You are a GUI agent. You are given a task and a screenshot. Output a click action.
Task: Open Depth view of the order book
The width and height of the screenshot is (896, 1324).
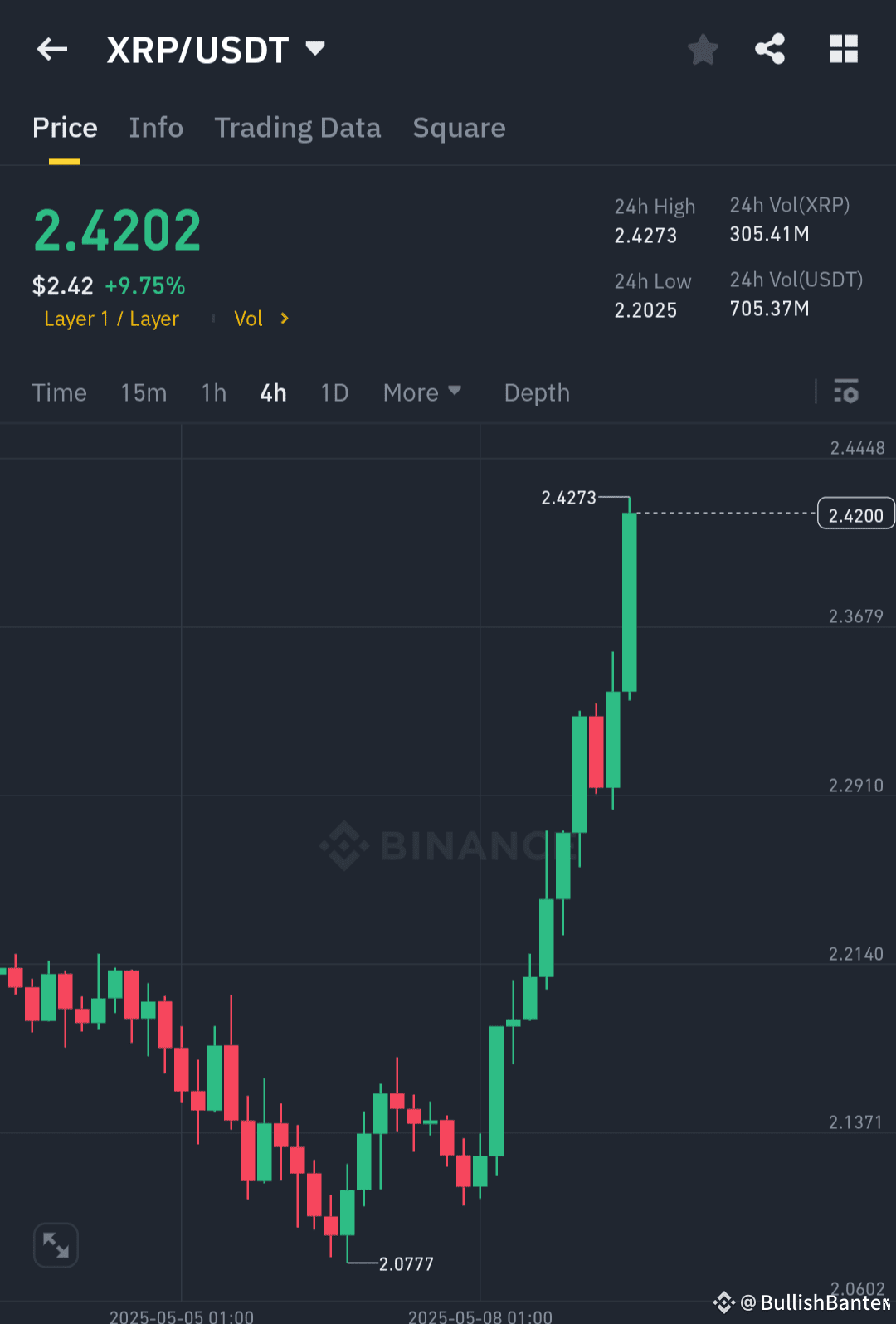[x=536, y=392]
